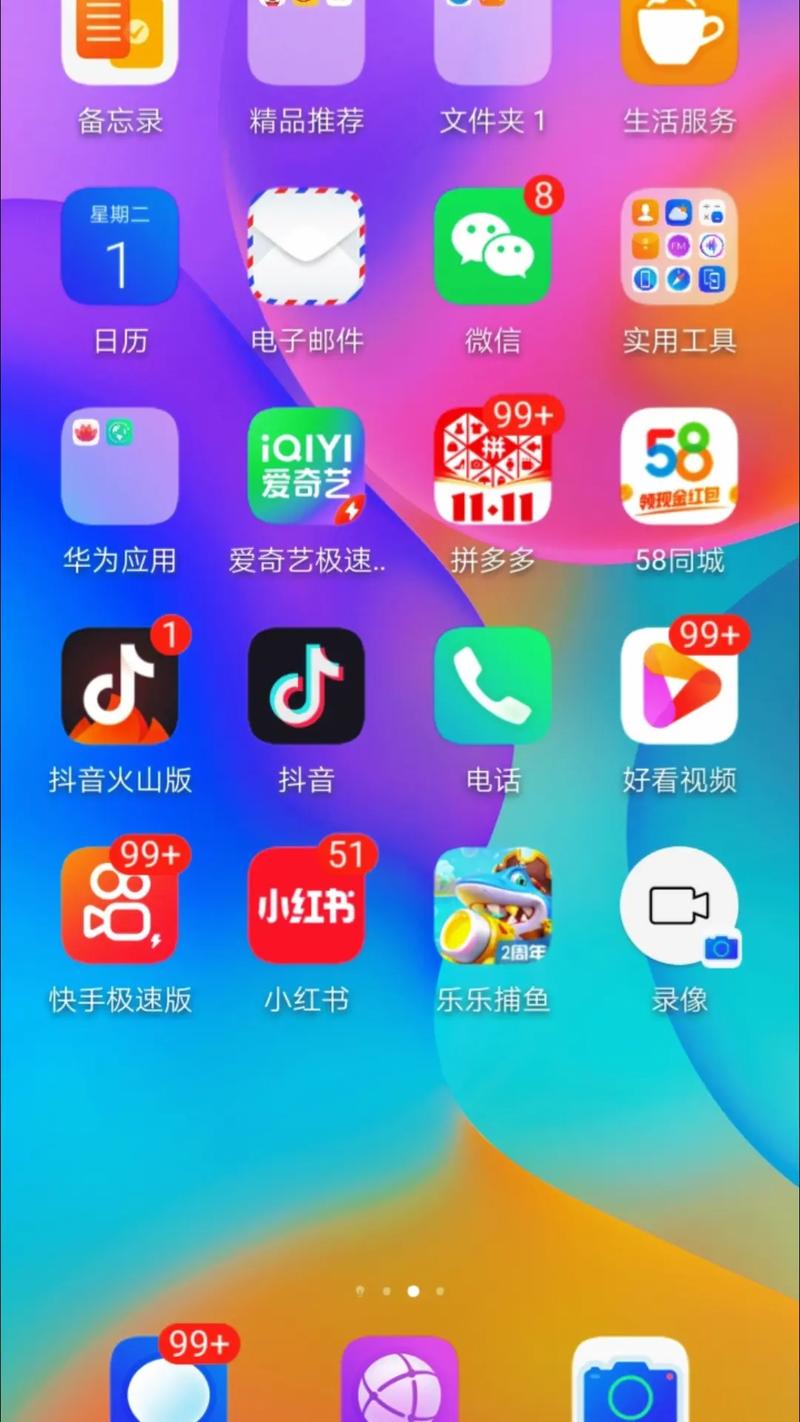
Task: Launch the 抖音 app
Action: 306,686
